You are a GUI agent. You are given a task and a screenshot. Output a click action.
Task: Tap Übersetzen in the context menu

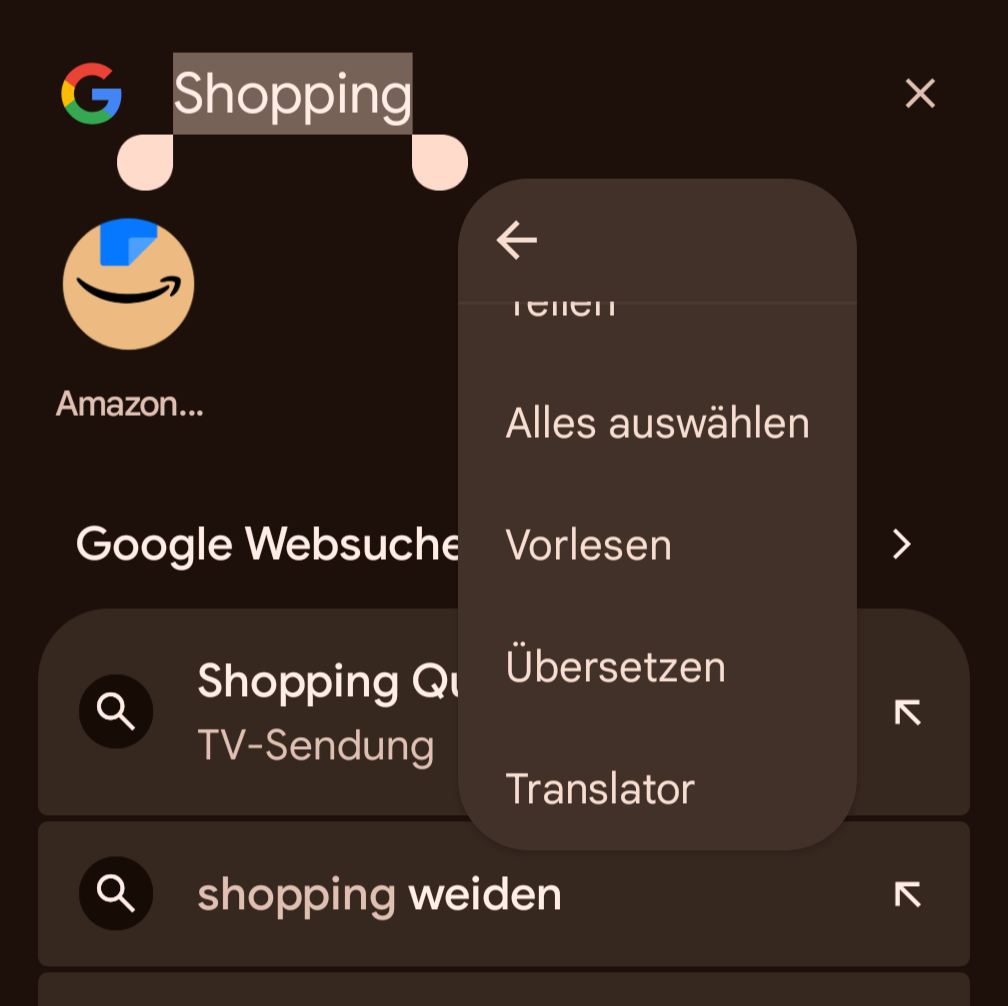click(x=615, y=667)
